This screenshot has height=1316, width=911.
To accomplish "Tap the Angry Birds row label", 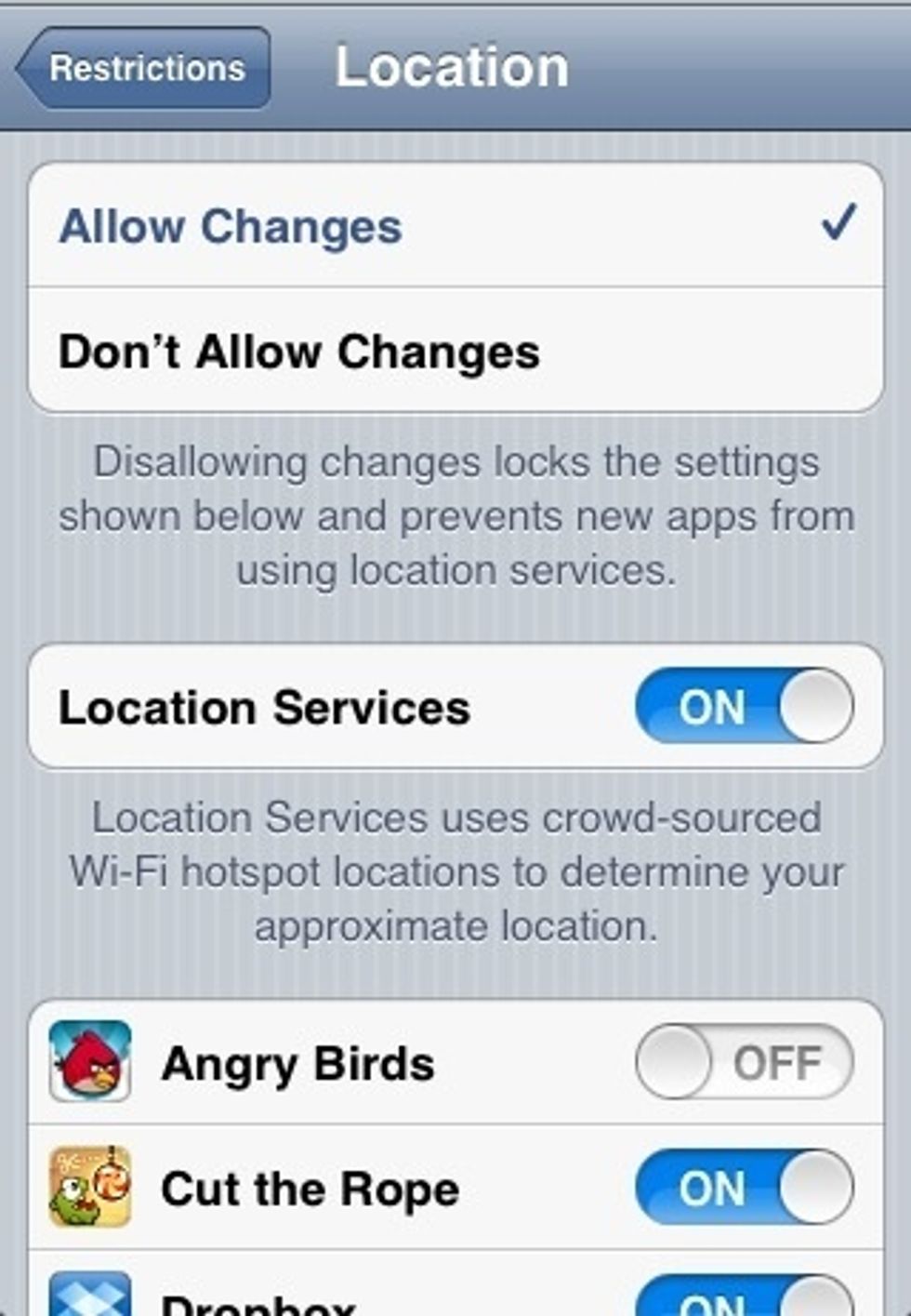I will tap(299, 1063).
